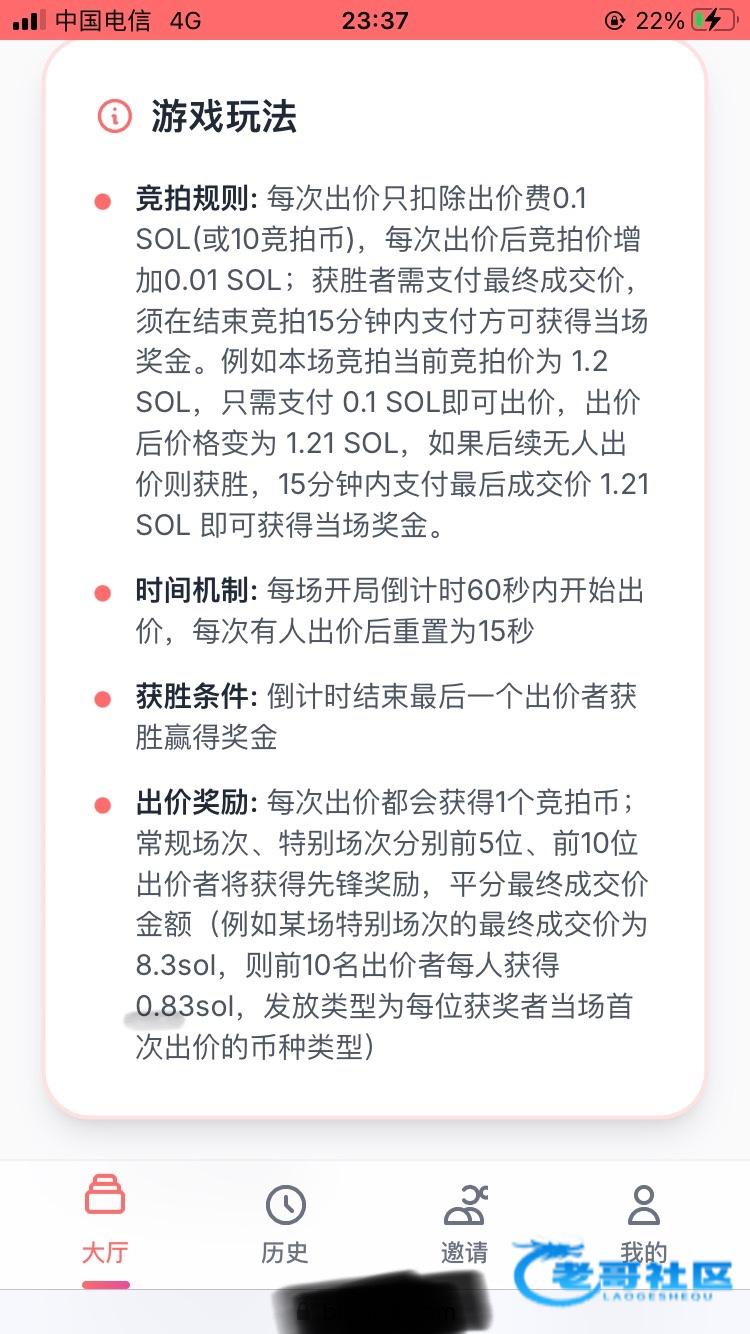Select the 我的 tab
The width and height of the screenshot is (750, 1334).
point(644,1222)
